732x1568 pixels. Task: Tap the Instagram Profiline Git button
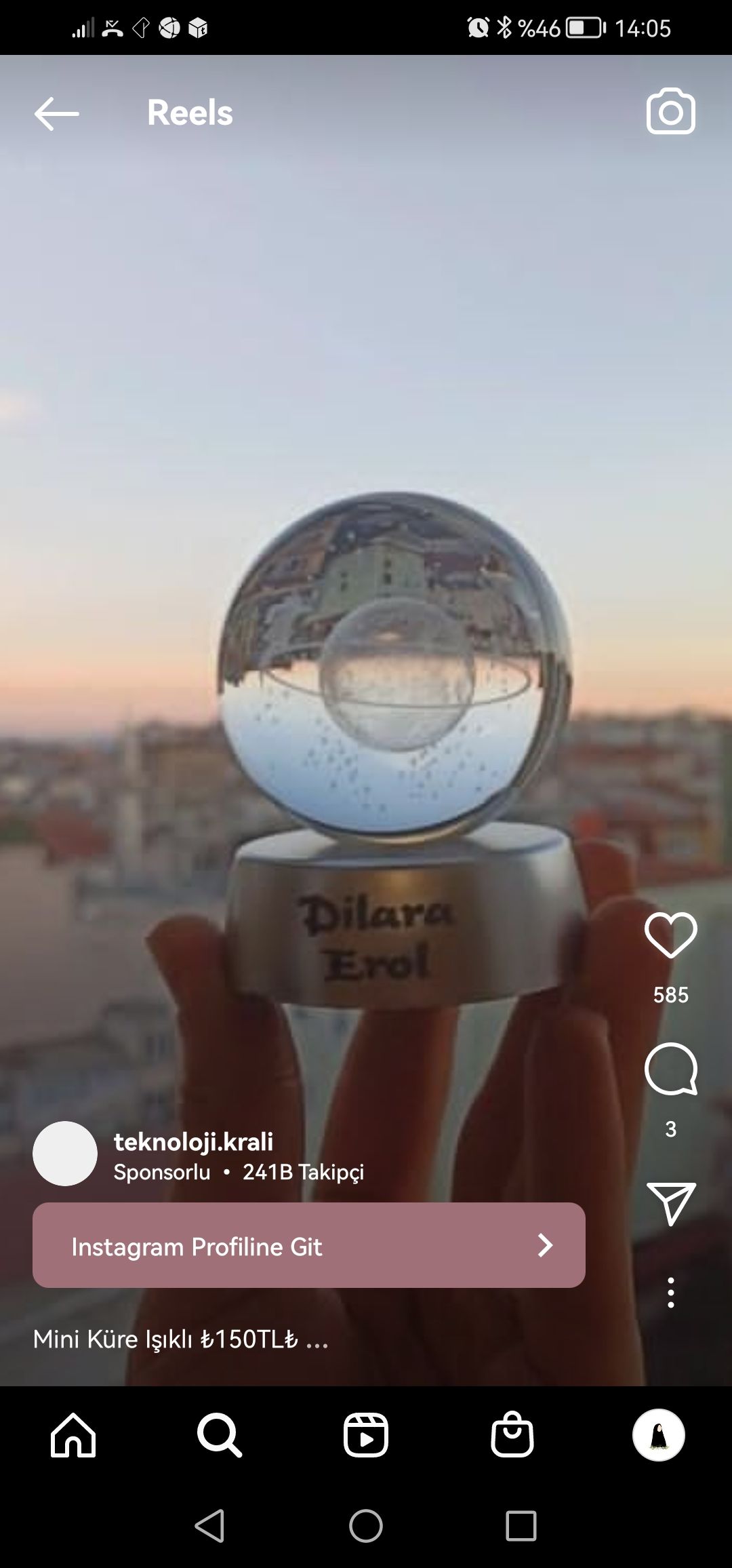309,1245
